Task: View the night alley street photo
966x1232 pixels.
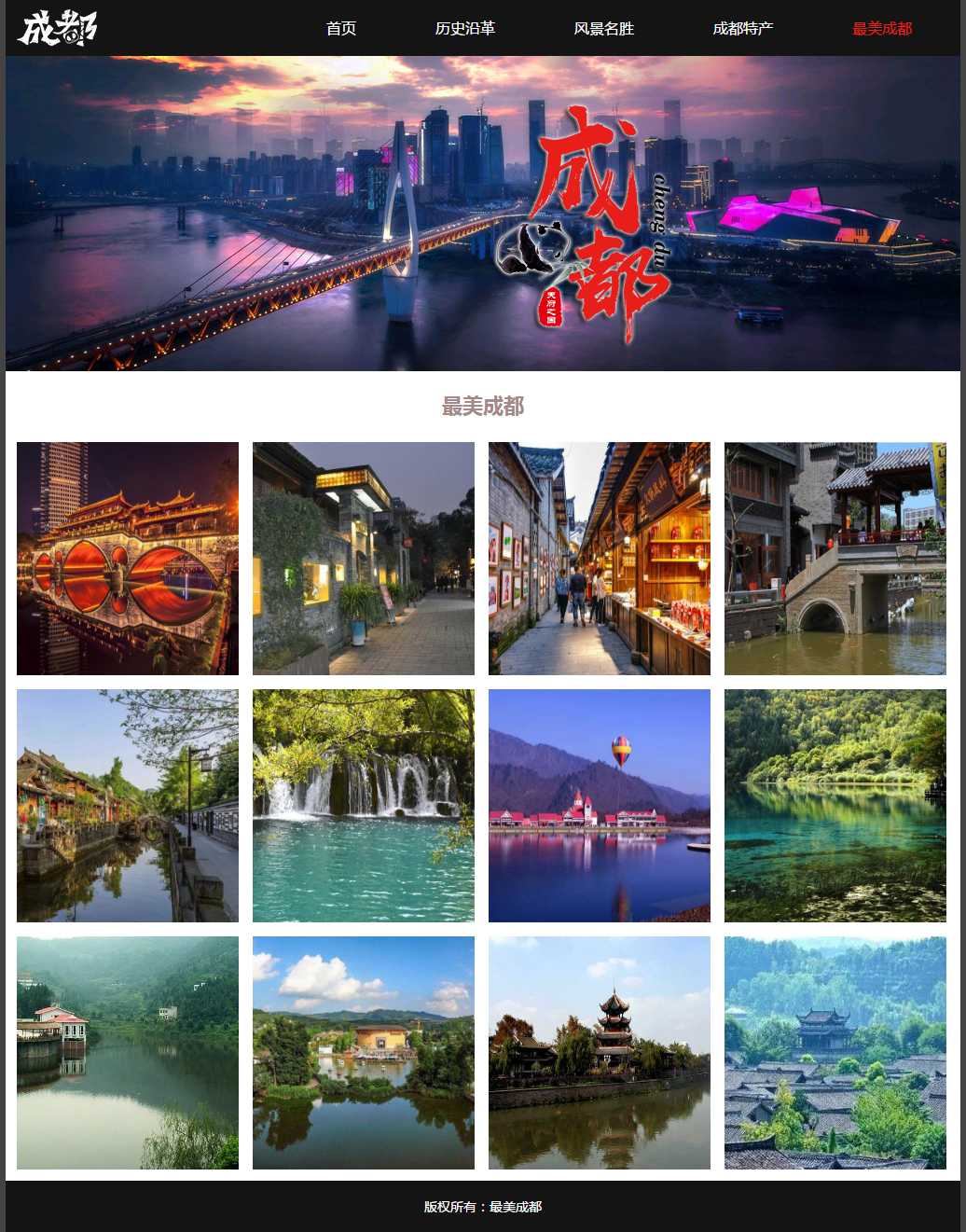Action: coord(364,559)
